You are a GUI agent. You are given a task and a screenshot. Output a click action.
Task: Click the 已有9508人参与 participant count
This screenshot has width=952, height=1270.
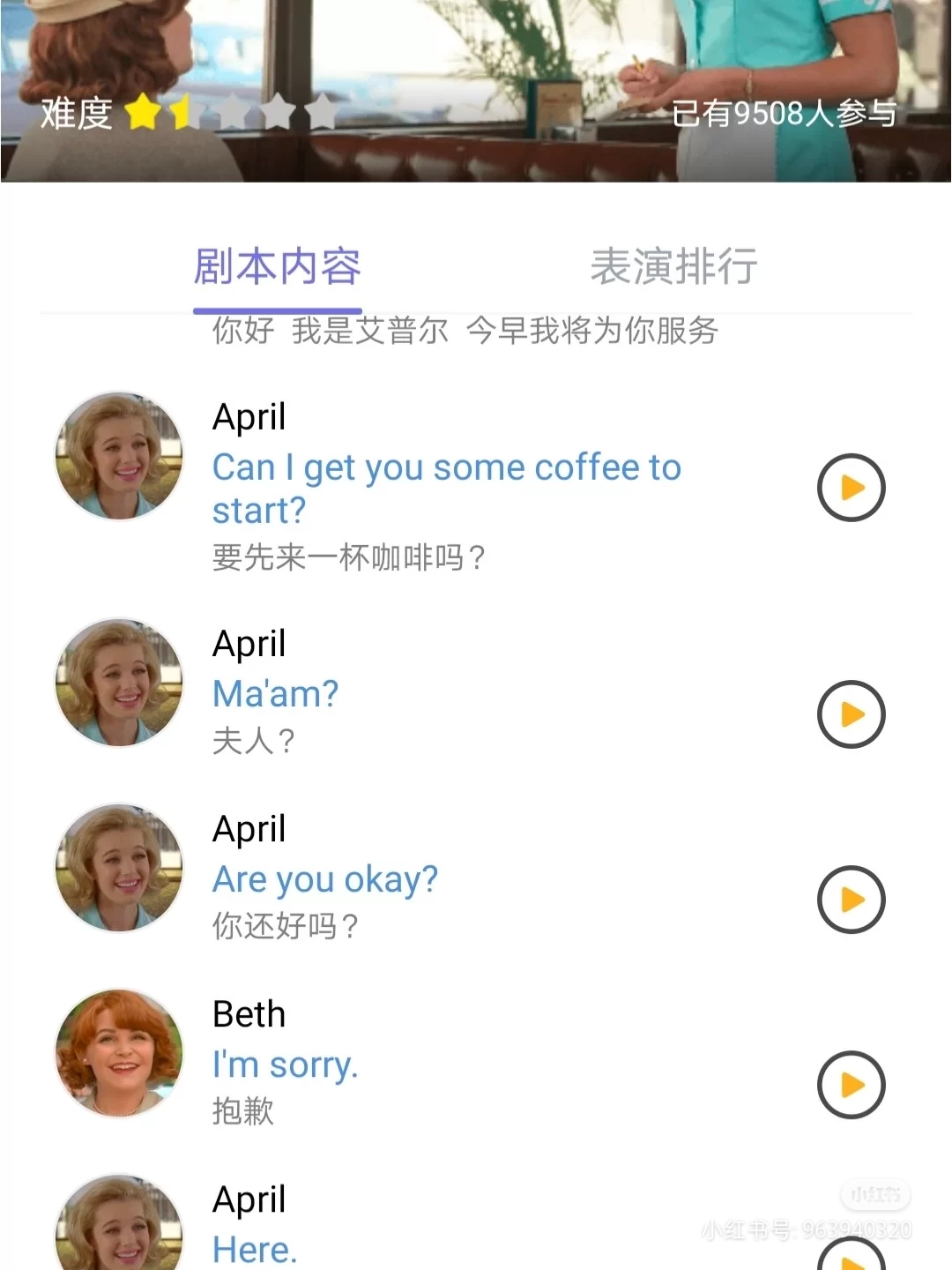click(785, 115)
